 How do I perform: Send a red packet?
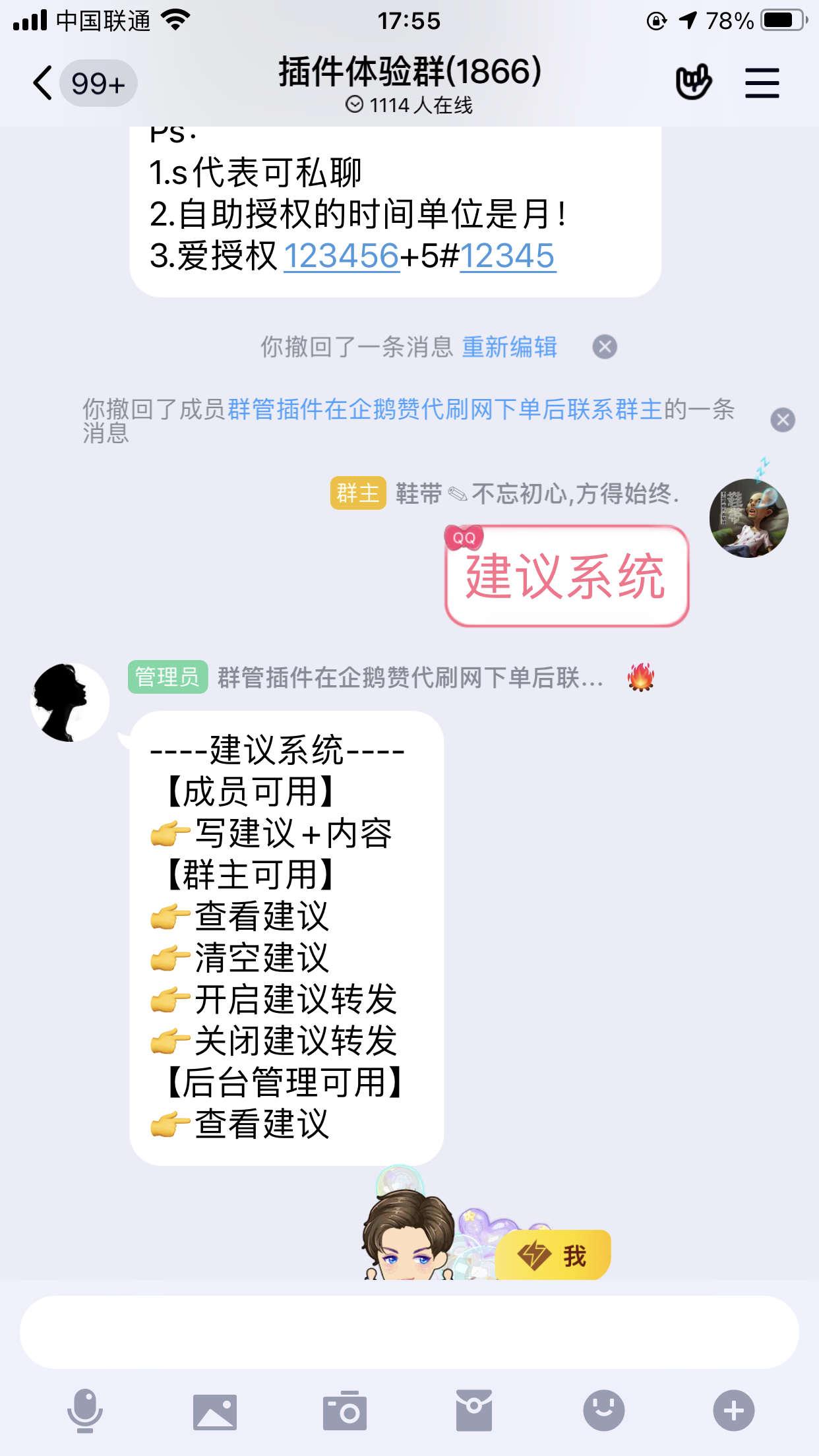point(473,1411)
